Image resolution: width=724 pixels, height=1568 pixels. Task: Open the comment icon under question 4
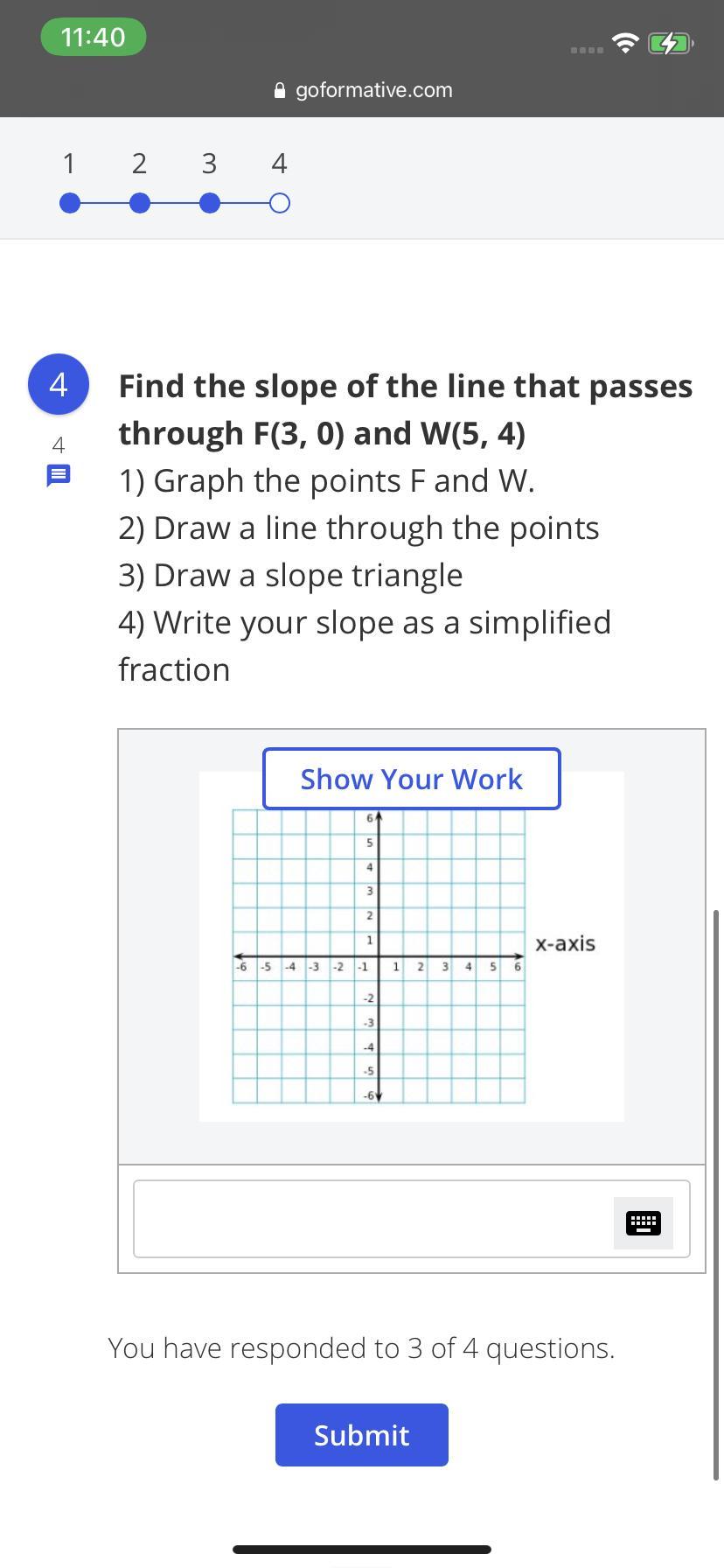pyautogui.click(x=59, y=476)
